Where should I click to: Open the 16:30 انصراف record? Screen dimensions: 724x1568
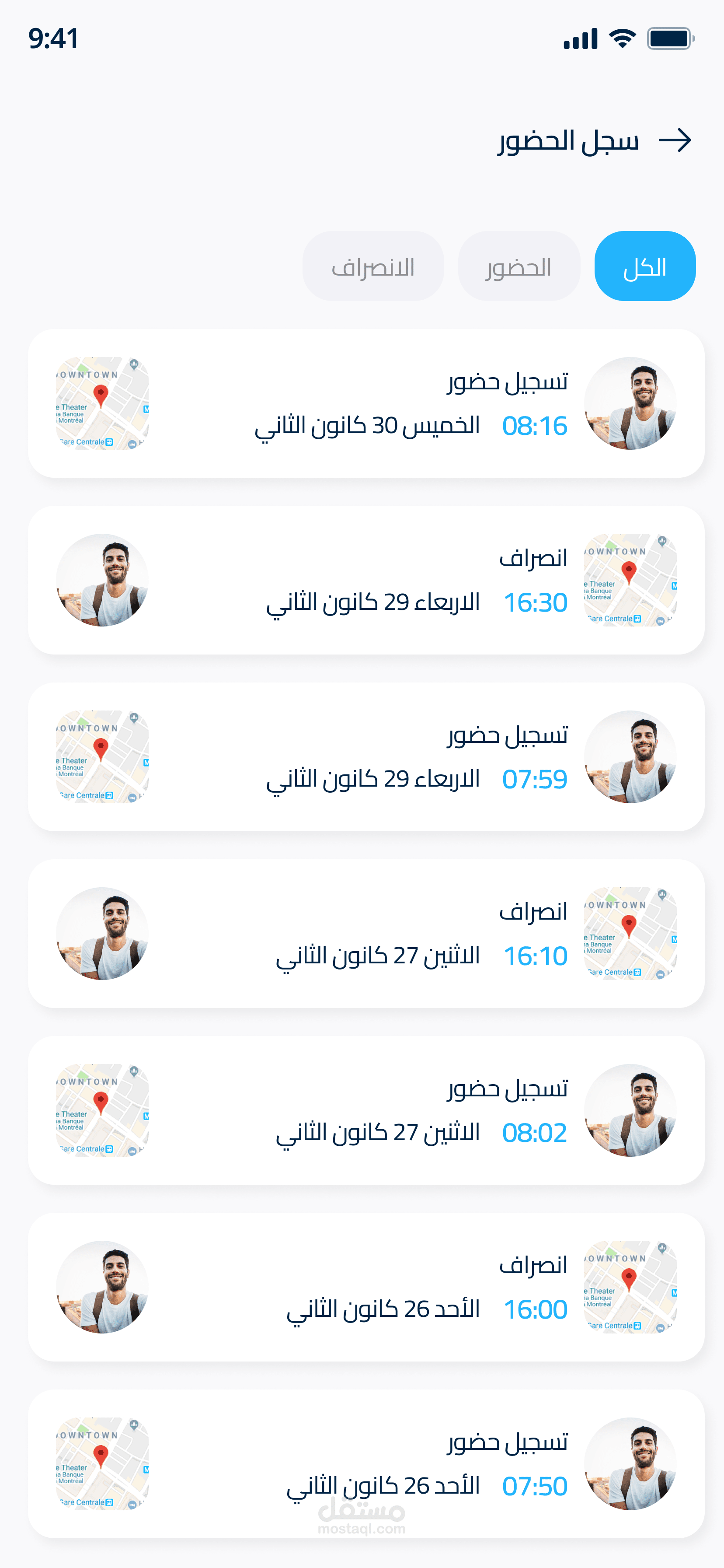[x=366, y=580]
